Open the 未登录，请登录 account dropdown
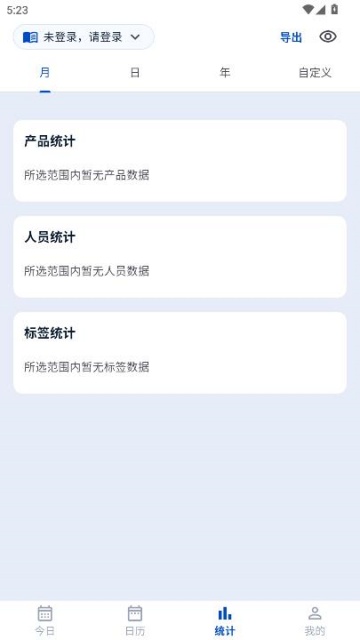 [83, 37]
